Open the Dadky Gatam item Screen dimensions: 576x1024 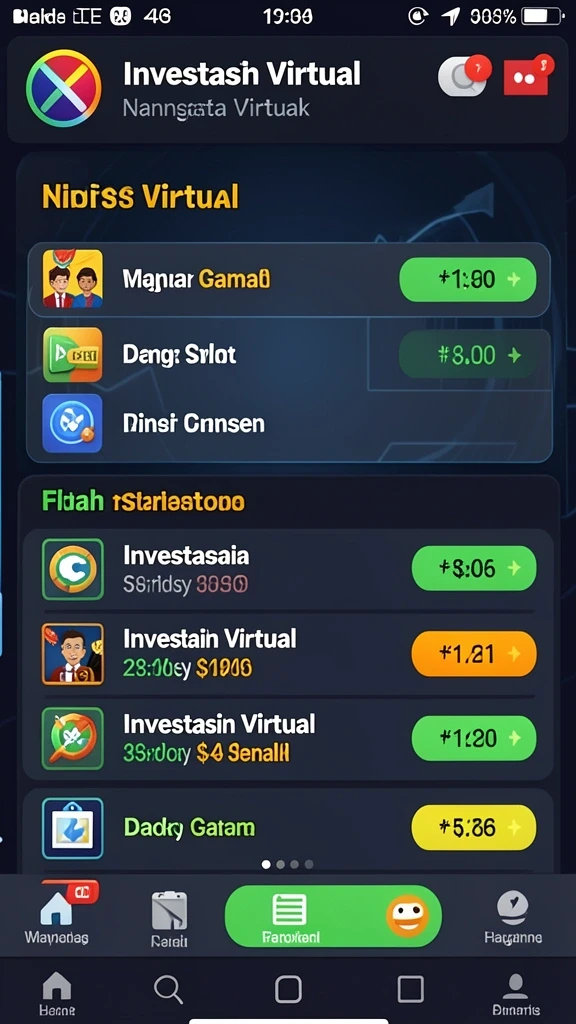(189, 827)
